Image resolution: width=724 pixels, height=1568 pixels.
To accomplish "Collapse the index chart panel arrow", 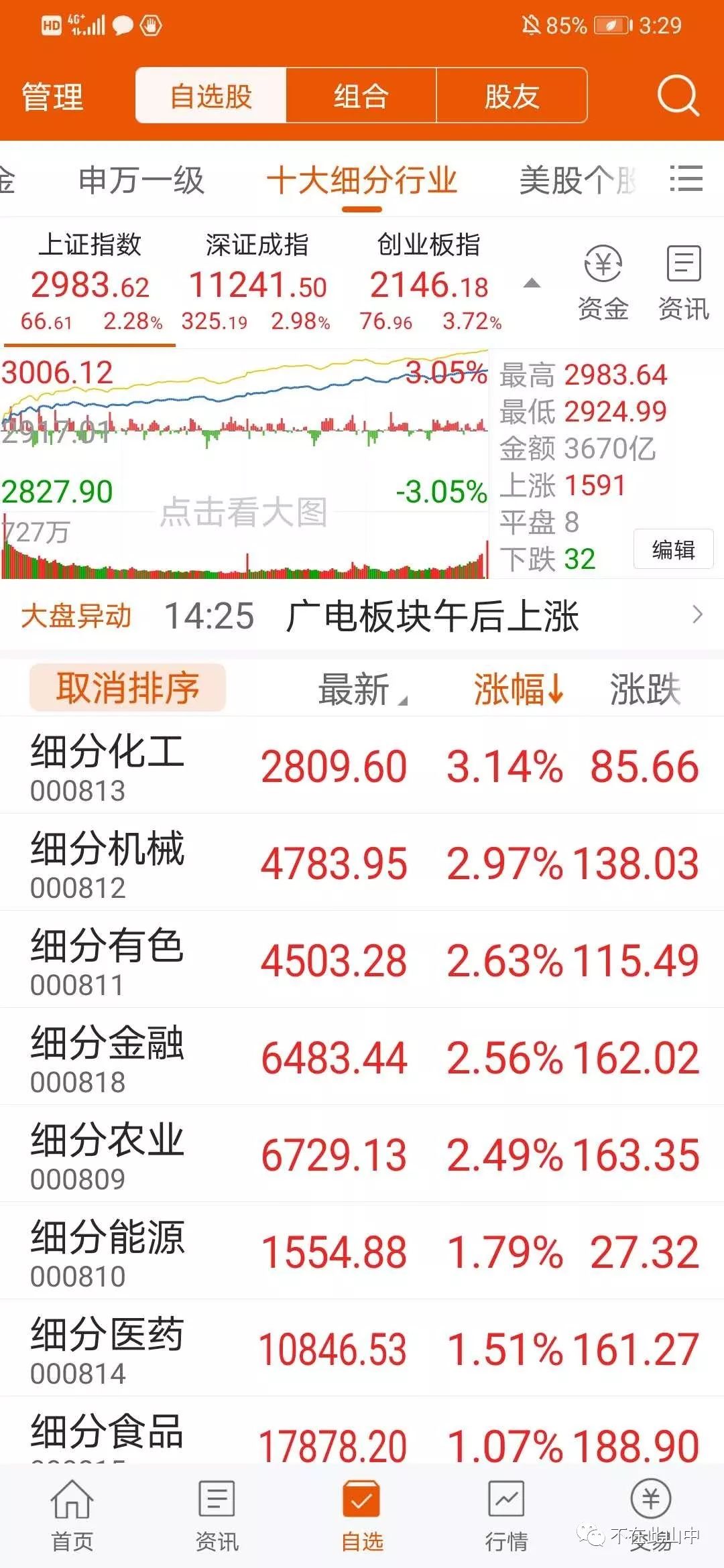I will tap(532, 283).
